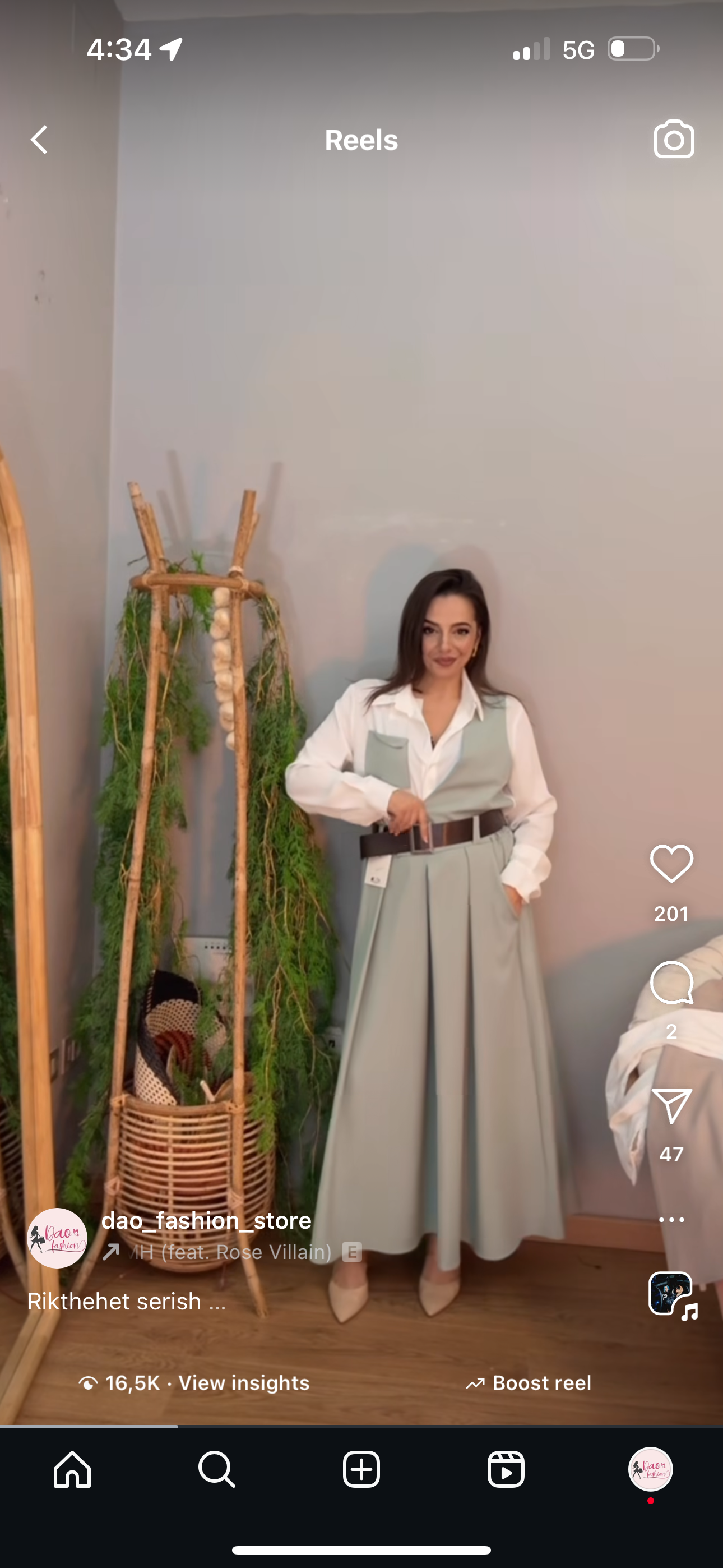Boost reel
Image resolution: width=723 pixels, height=1568 pixels.
[x=529, y=1383]
